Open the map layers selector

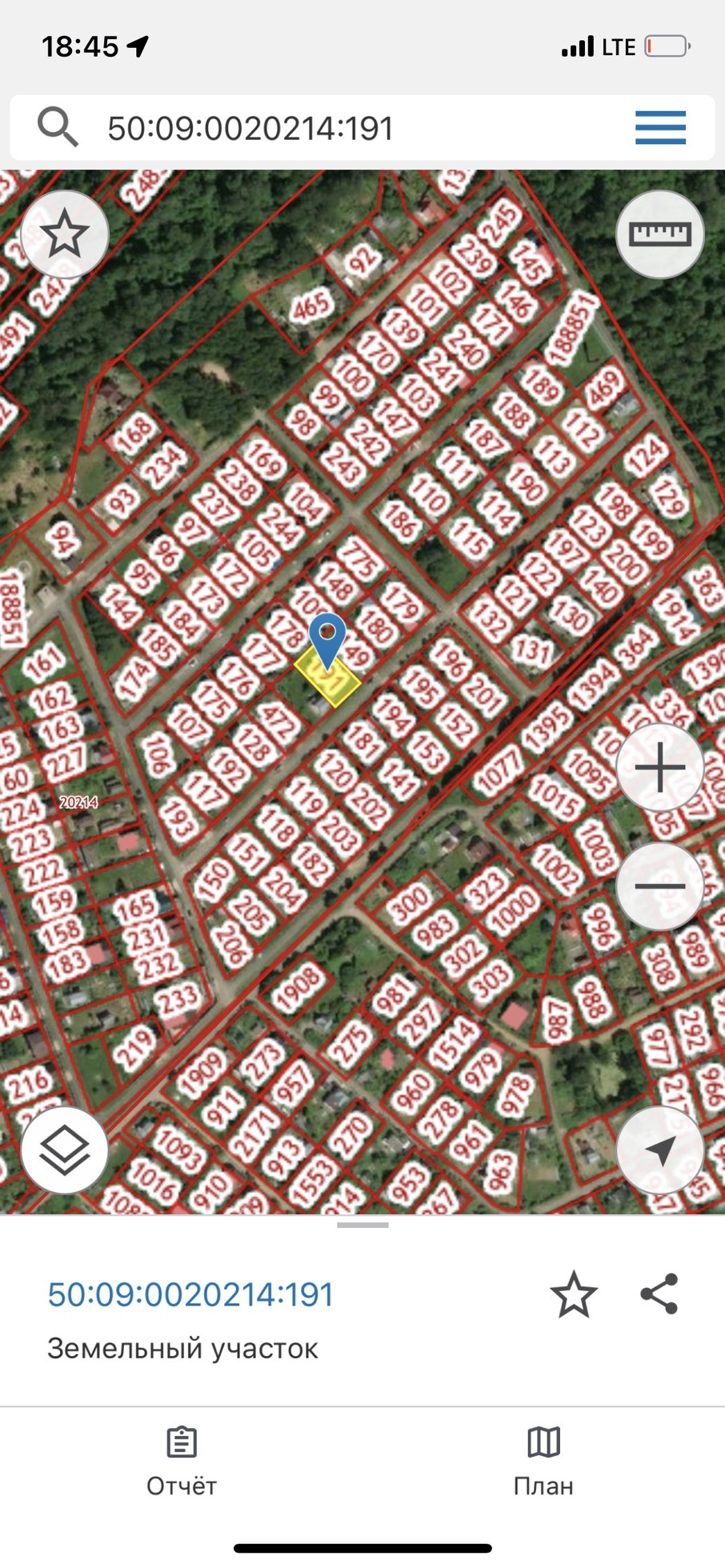[65, 1150]
